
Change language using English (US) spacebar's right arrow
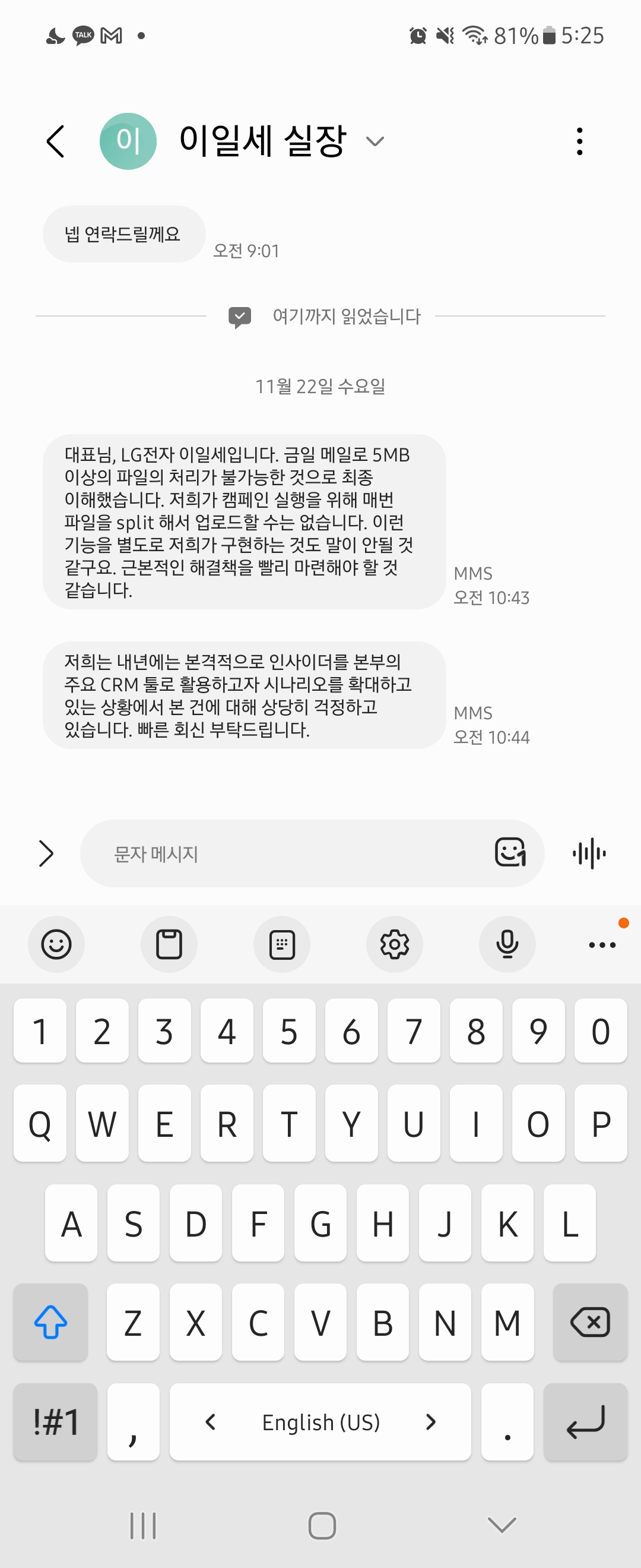[x=430, y=1422]
